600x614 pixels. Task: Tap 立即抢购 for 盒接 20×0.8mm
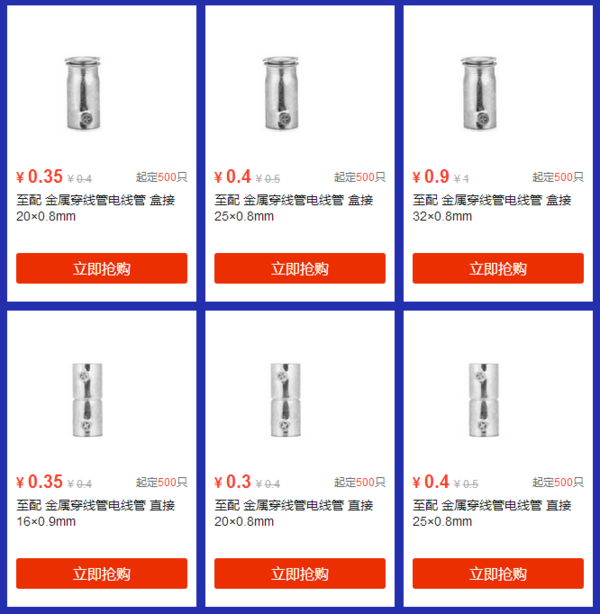click(102, 268)
